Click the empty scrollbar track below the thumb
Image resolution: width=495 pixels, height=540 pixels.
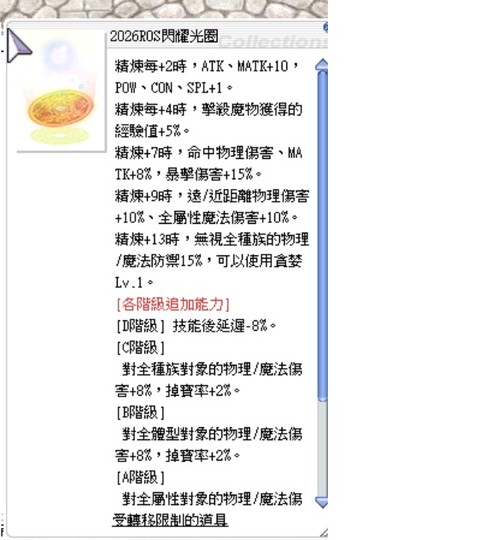322,449
